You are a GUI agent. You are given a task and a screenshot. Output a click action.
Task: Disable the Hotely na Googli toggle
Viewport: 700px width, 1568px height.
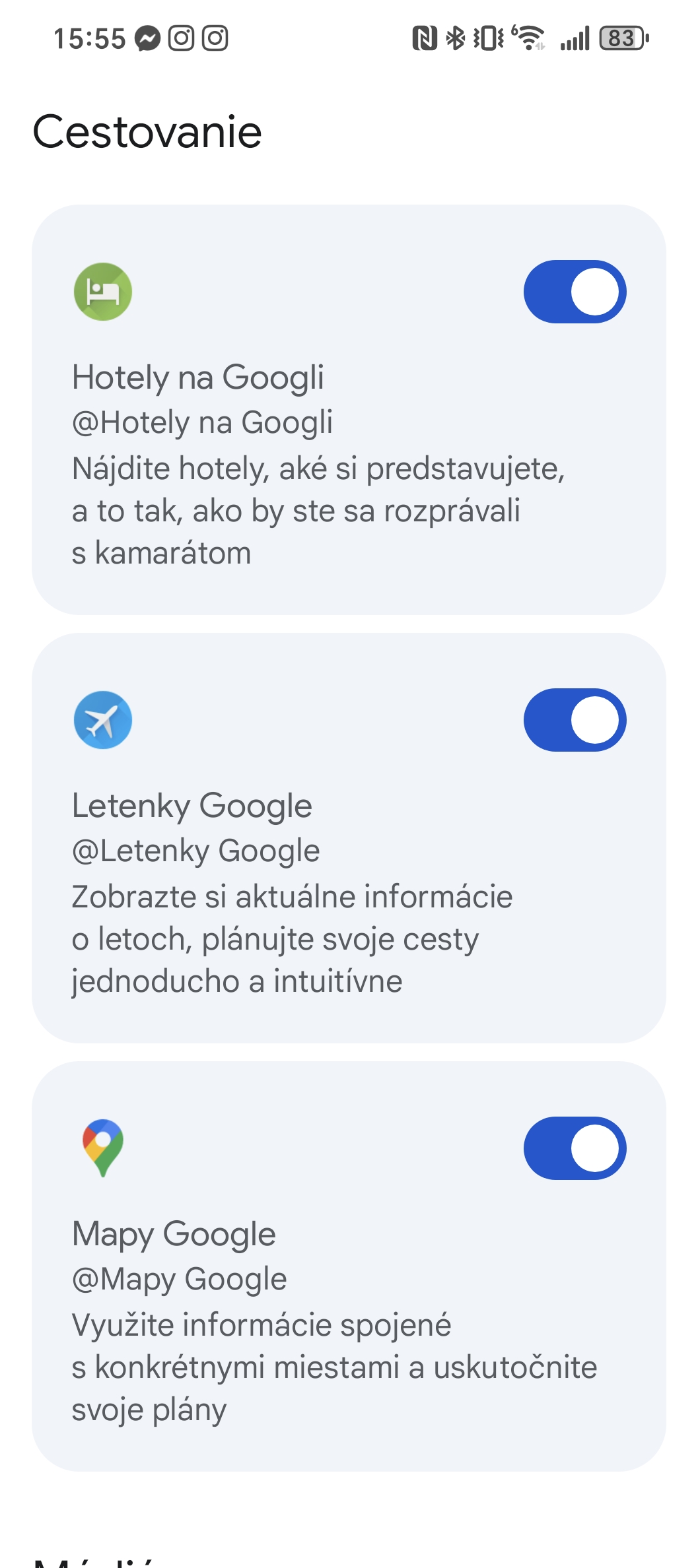point(575,292)
